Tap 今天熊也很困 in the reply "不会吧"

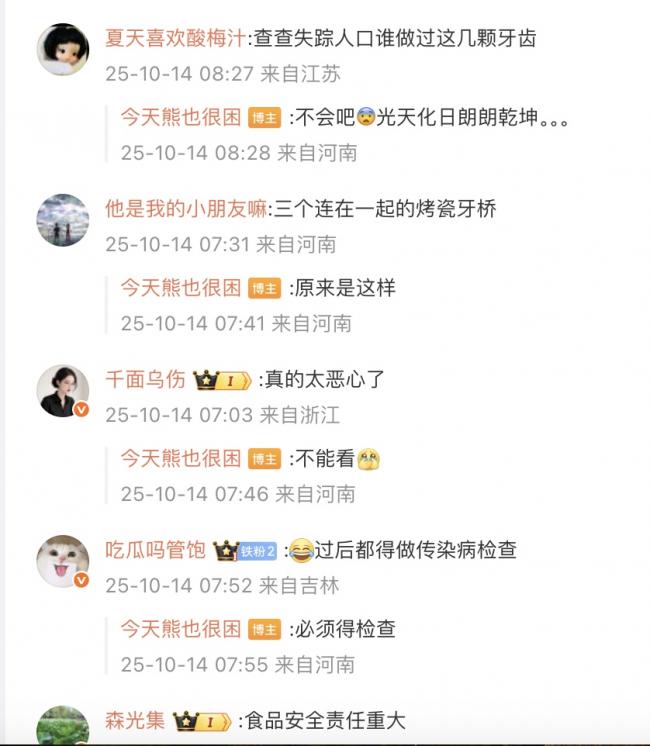pyautogui.click(x=181, y=118)
